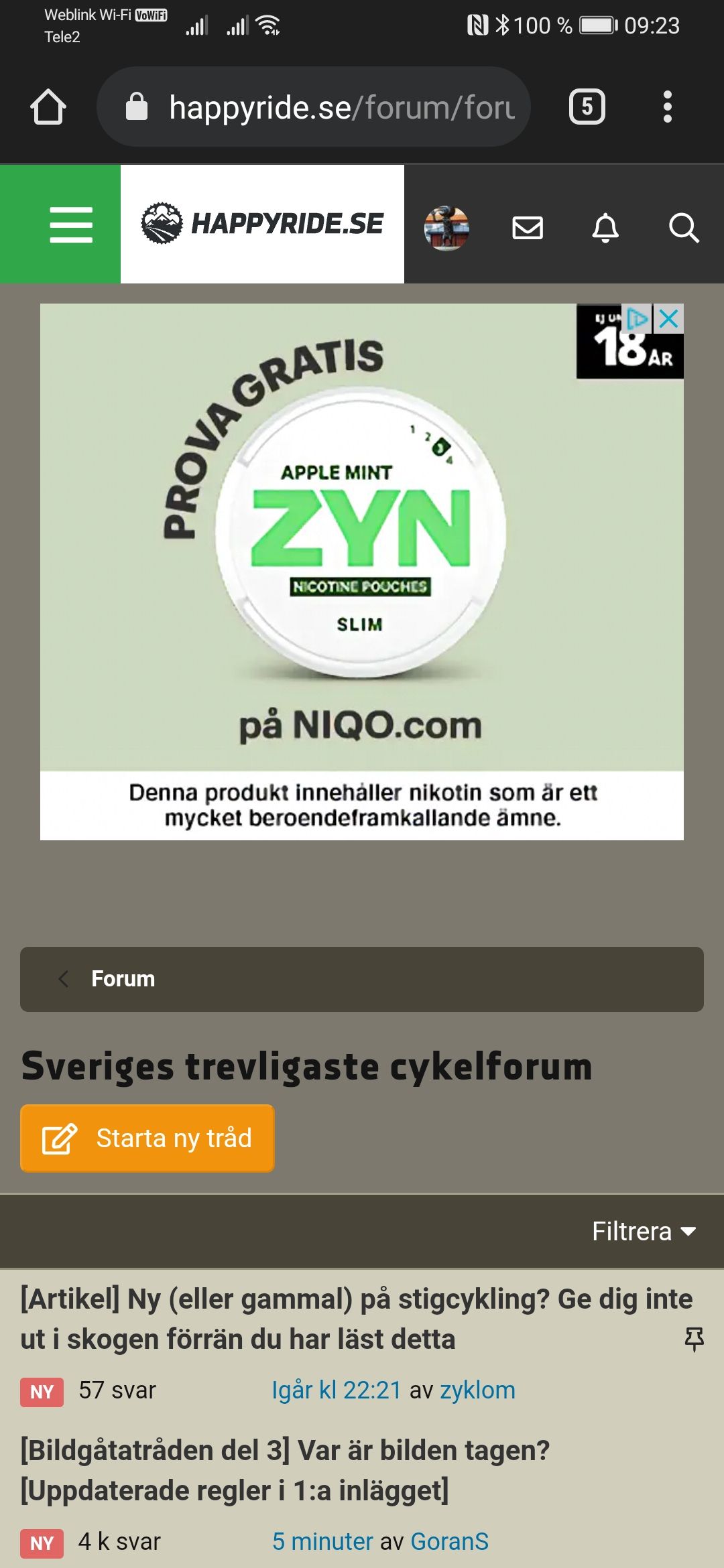
Task: Open private messages envelope
Action: tap(528, 228)
